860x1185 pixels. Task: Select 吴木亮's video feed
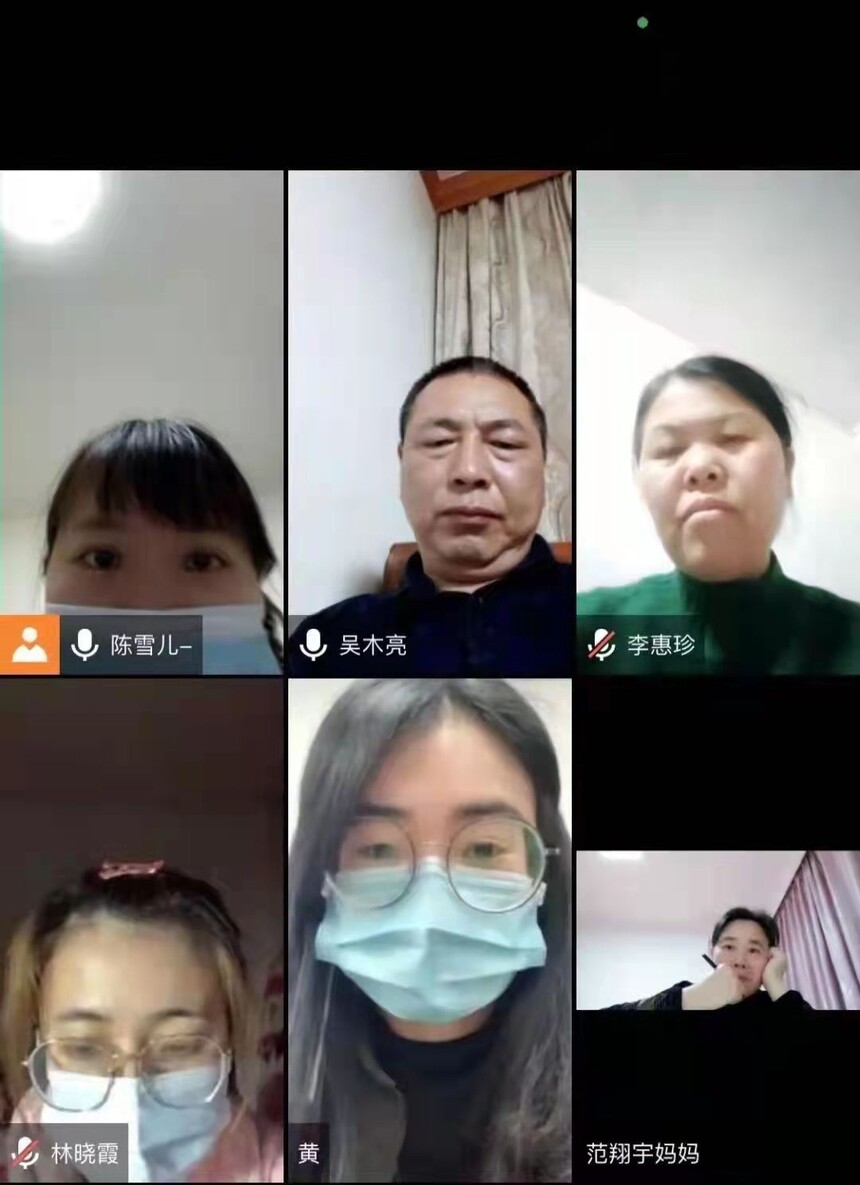pos(430,422)
